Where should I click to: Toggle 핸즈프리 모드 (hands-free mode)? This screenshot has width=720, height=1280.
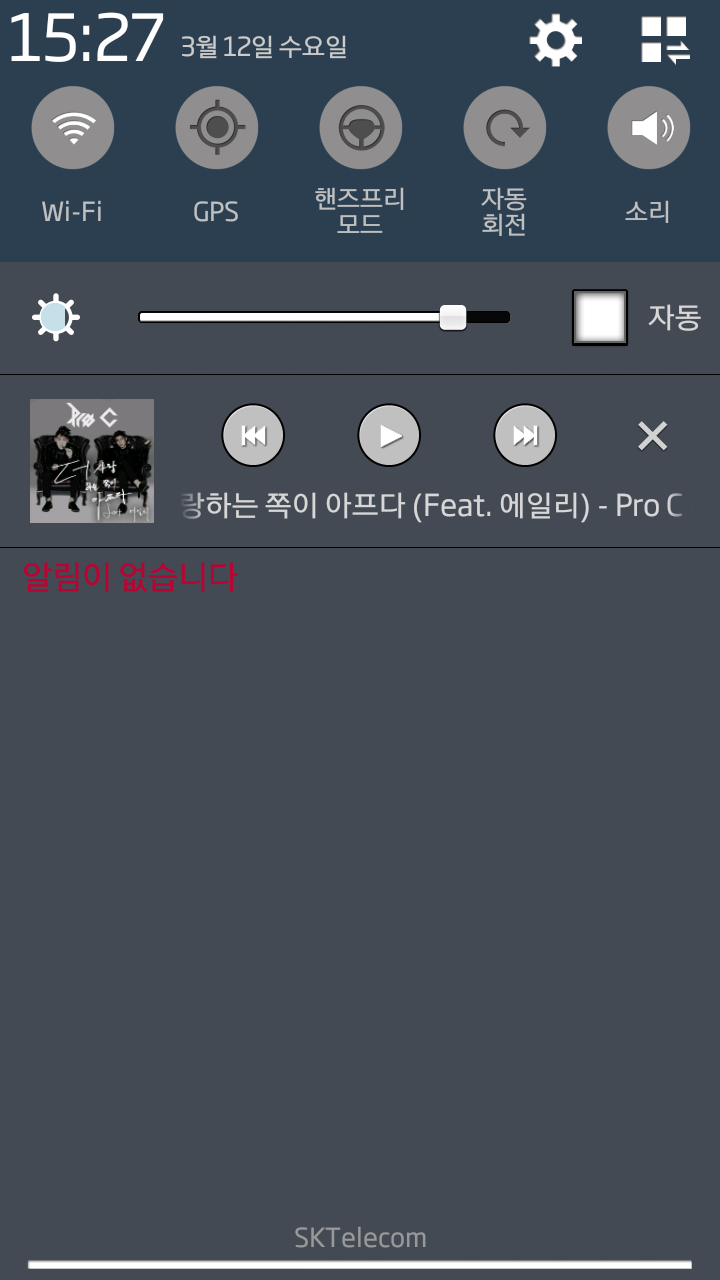pyautogui.click(x=360, y=128)
